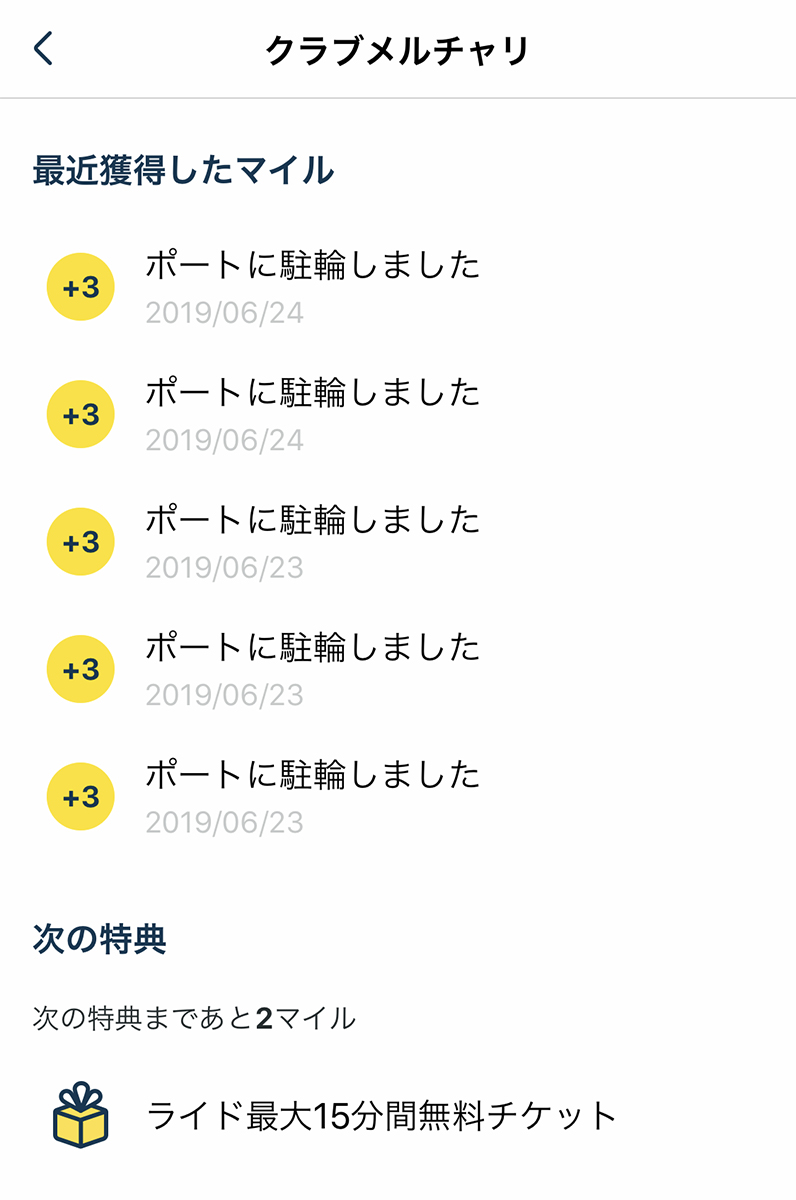Image resolution: width=796 pixels, height=1200 pixels.
Task: Tap the bottom-most ポートに駐輪しました row
Action: (x=314, y=775)
